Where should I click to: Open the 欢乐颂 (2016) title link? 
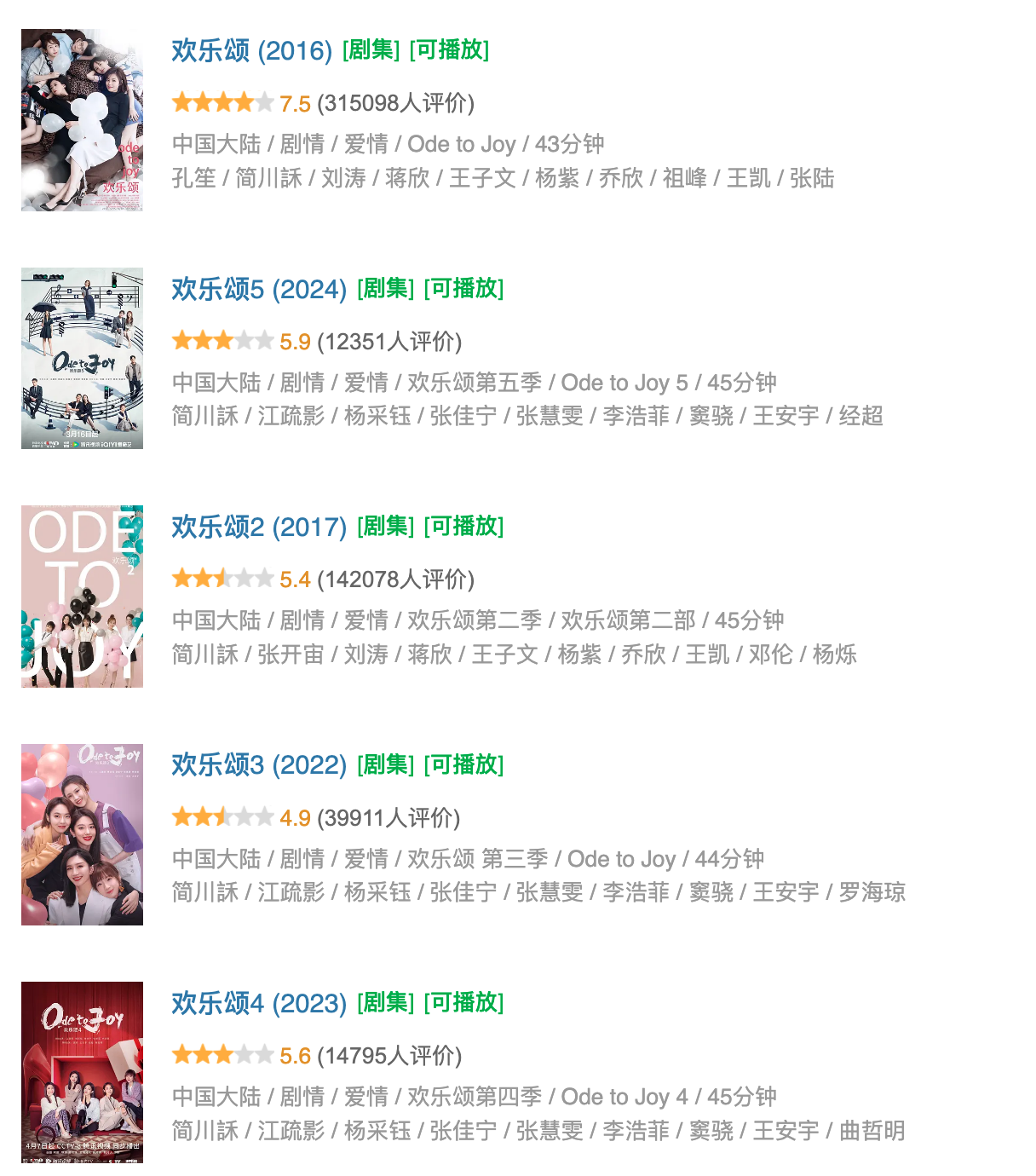[251, 50]
